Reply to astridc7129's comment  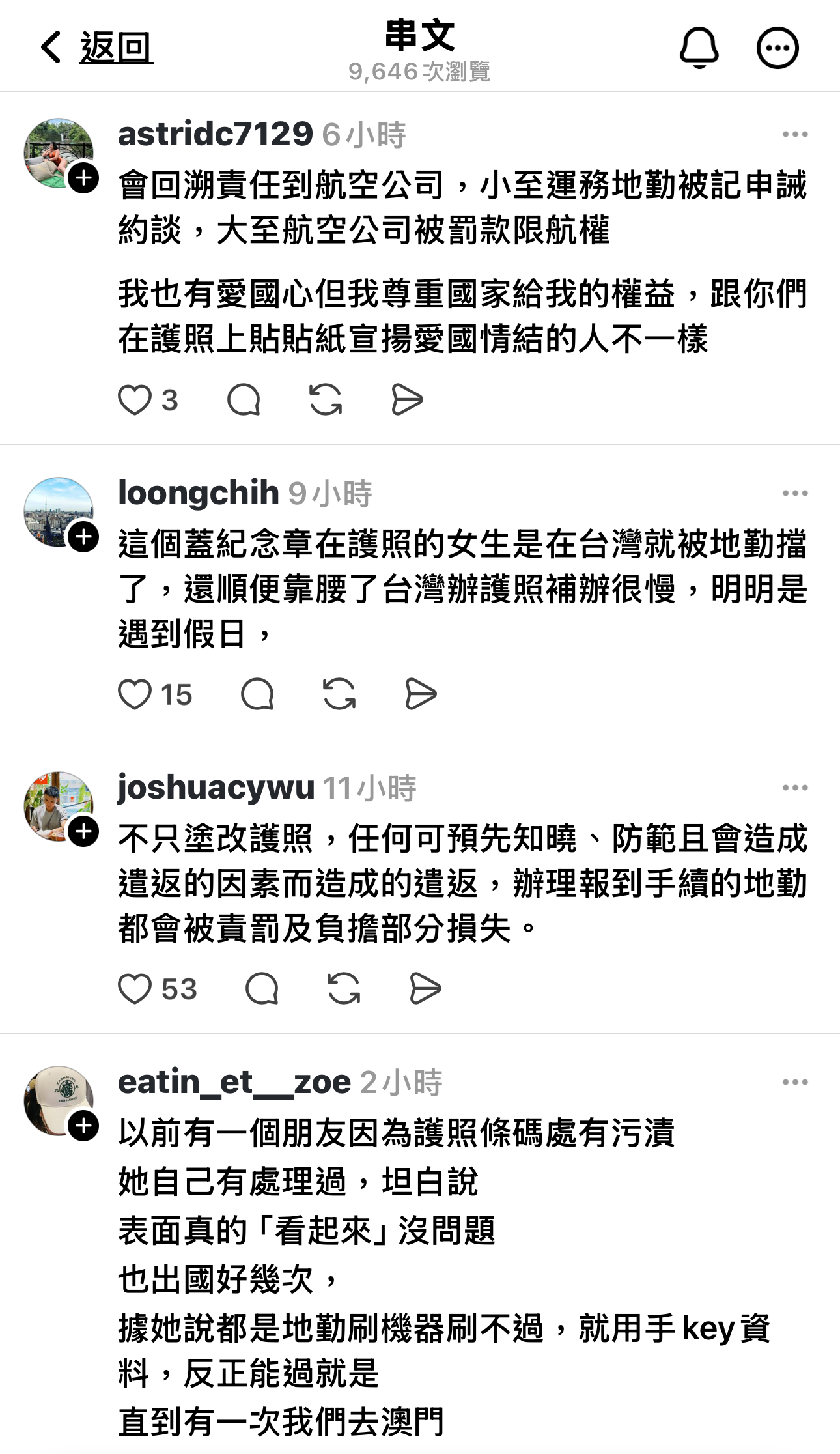pos(244,400)
